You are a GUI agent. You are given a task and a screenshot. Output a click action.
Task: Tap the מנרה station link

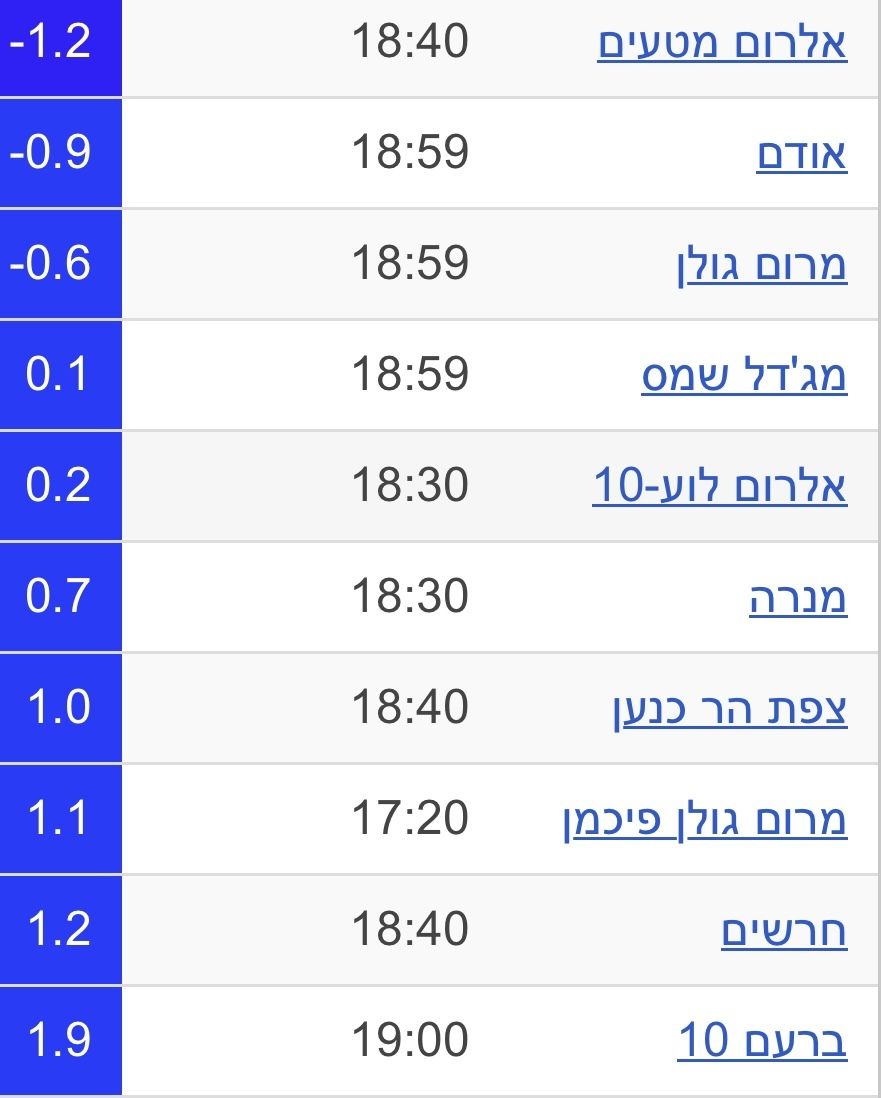click(x=798, y=598)
